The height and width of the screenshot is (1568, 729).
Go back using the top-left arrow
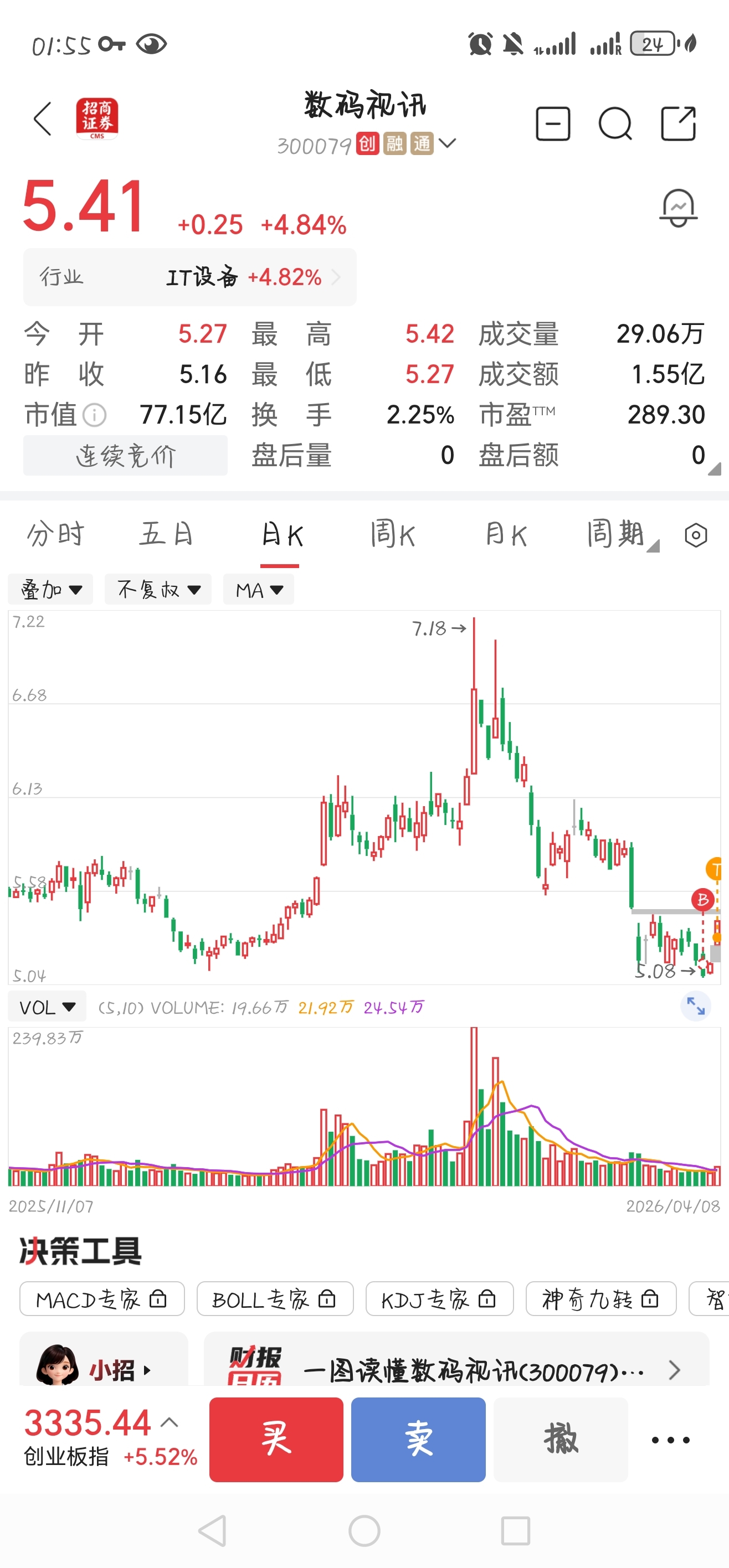click(x=43, y=118)
